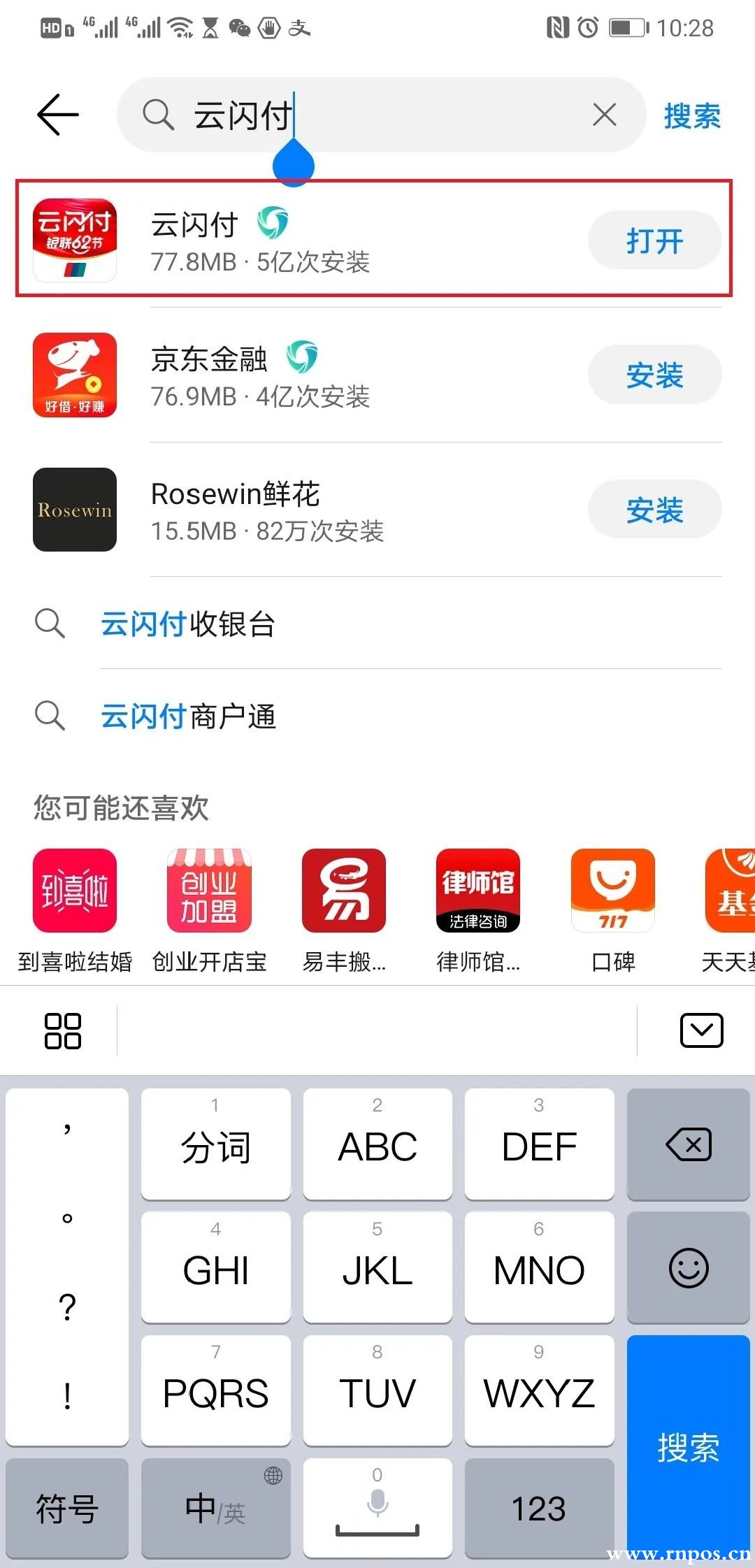Hide the keyboard with the collapse icon
The width and height of the screenshot is (755, 1568).
click(x=701, y=1030)
